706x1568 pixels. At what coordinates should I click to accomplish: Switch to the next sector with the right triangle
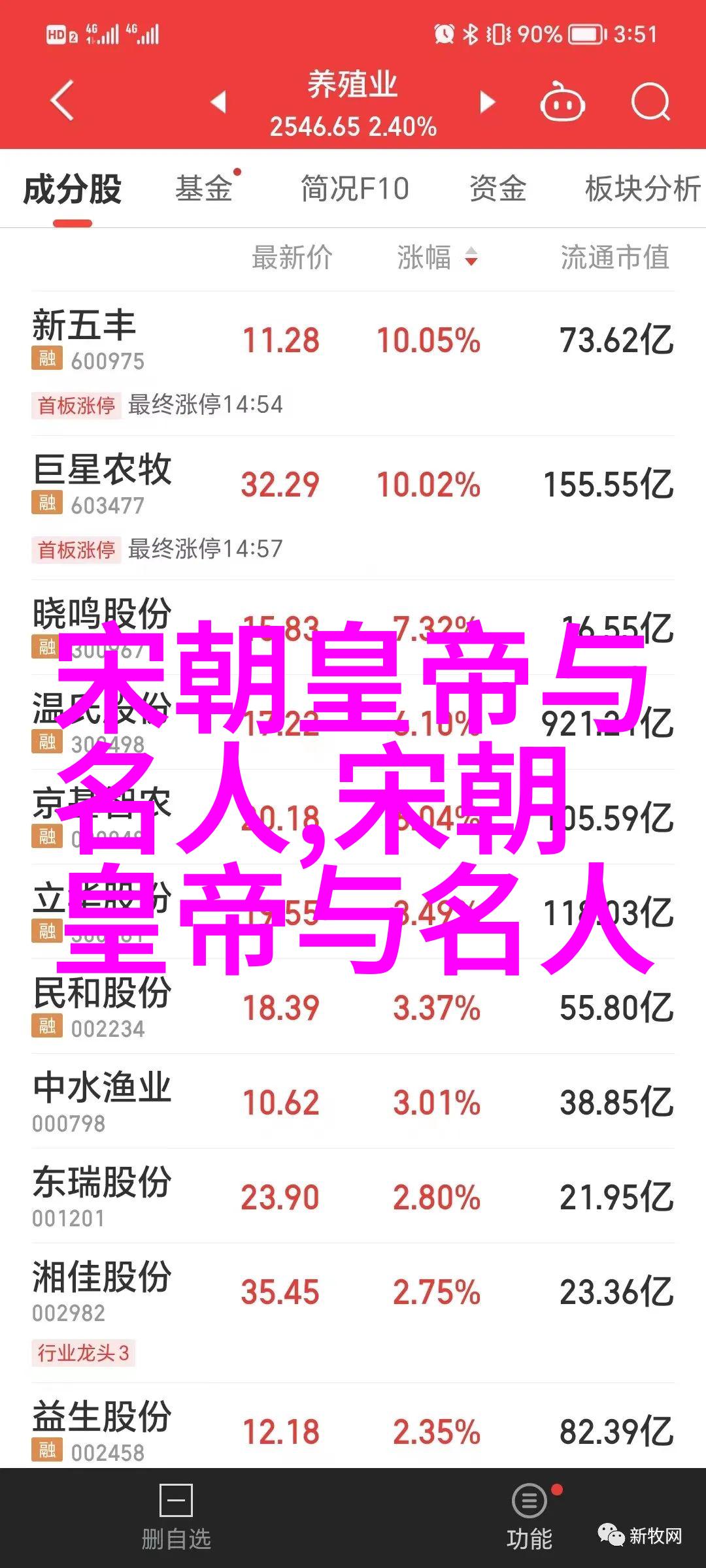(x=487, y=103)
